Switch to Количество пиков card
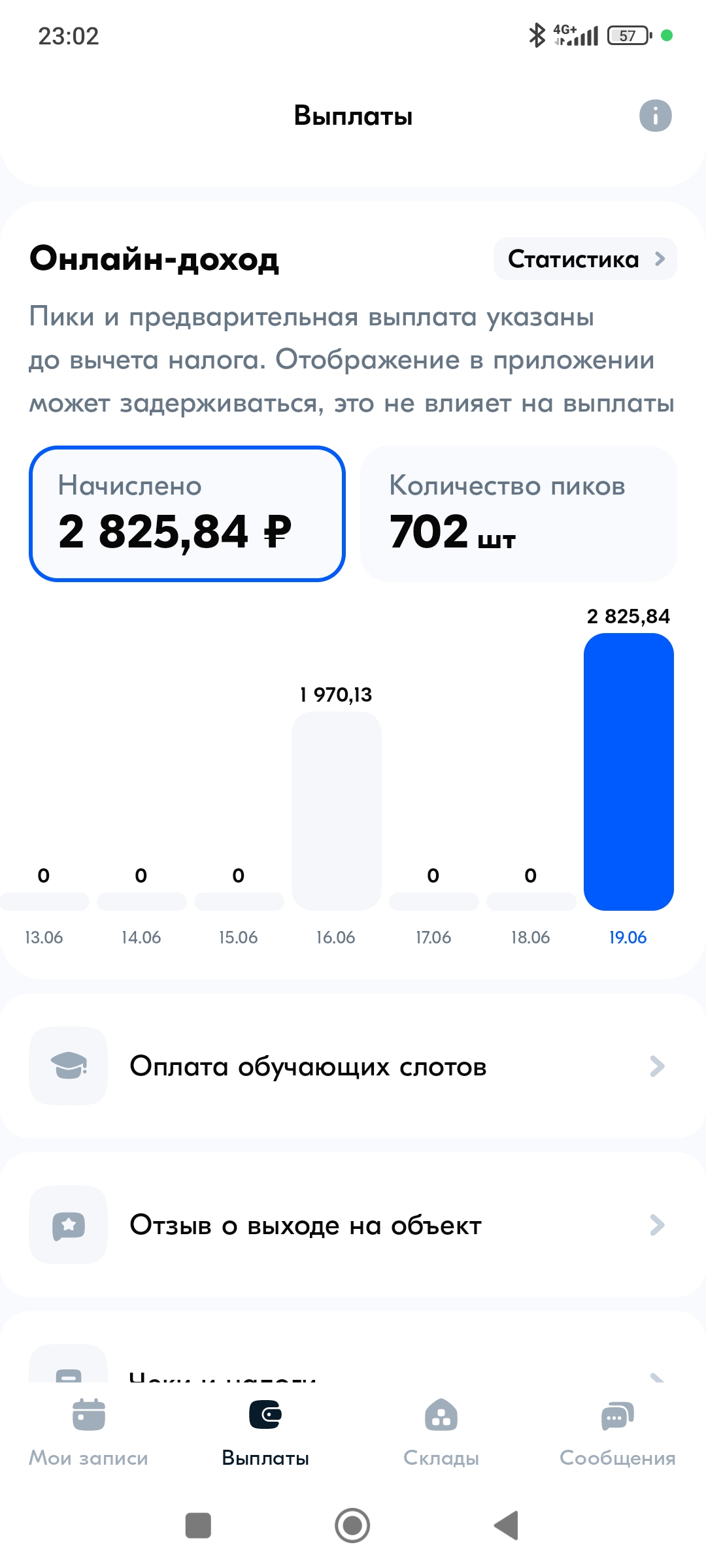This screenshot has height=1568, width=706. (x=518, y=514)
